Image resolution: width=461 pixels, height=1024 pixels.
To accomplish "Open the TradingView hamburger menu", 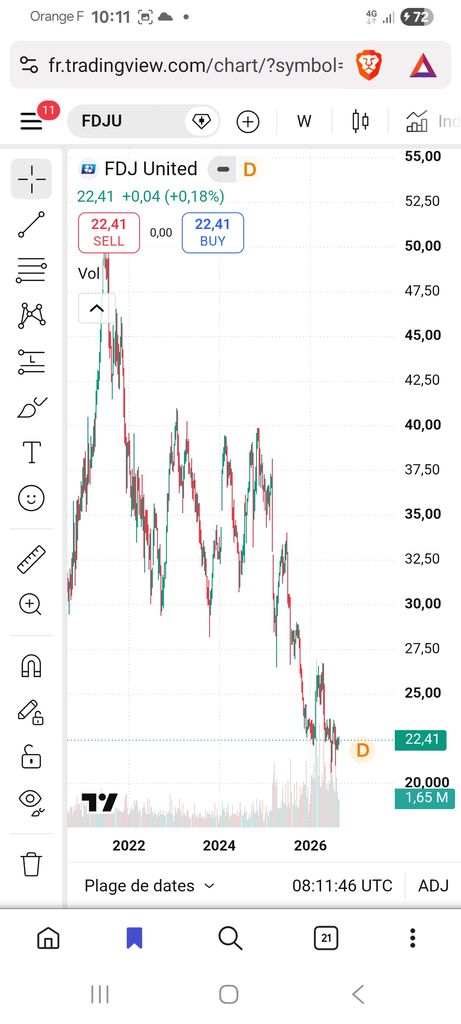I will coord(31,121).
